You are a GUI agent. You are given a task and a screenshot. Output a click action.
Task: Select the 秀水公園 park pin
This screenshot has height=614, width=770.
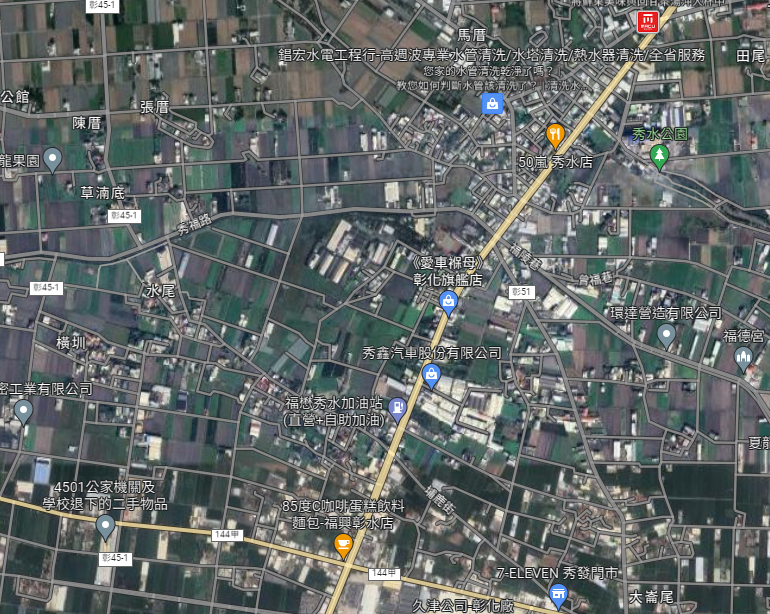659,155
